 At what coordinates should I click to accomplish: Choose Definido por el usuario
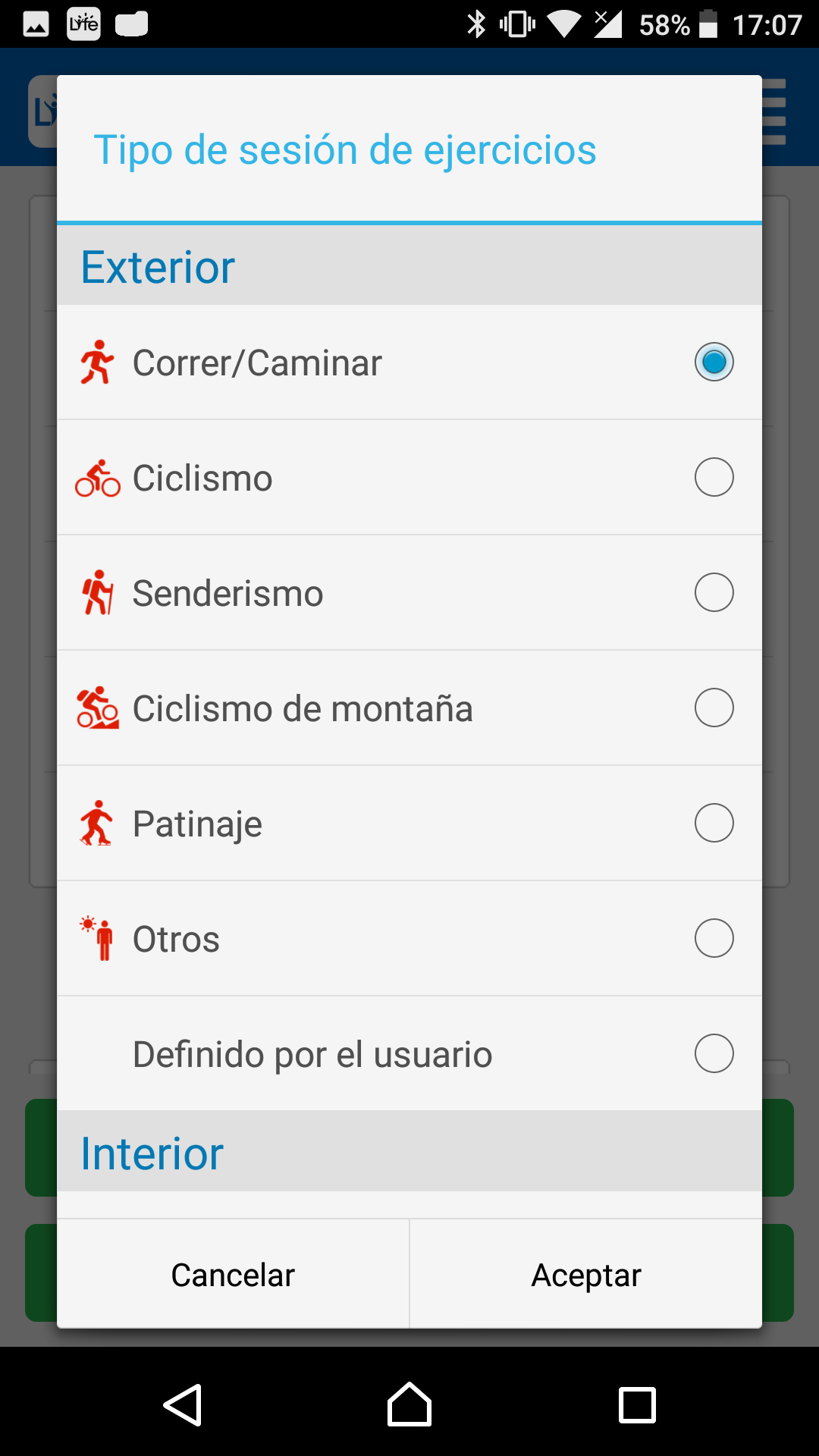[x=409, y=1054]
